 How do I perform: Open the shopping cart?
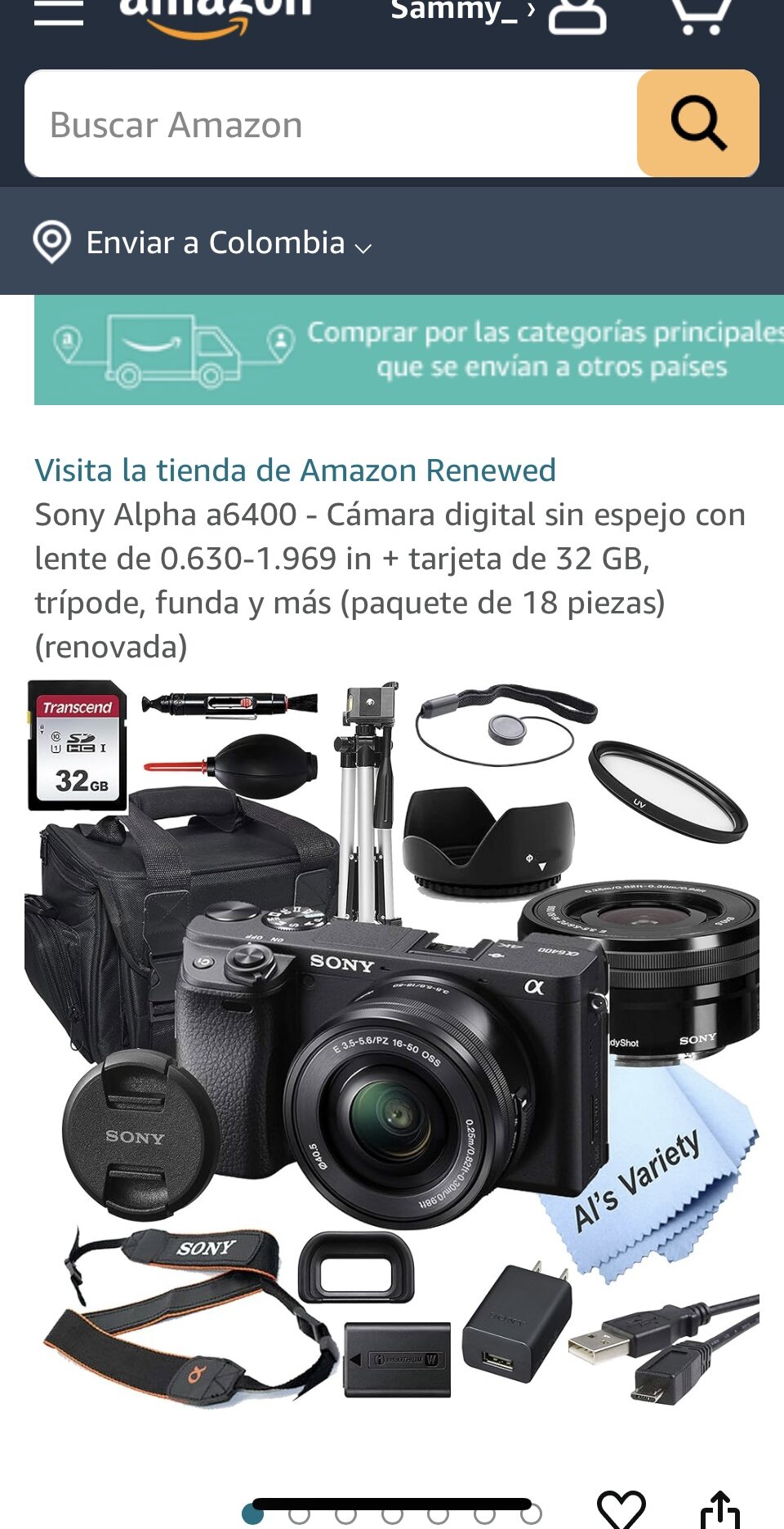[x=701, y=15]
